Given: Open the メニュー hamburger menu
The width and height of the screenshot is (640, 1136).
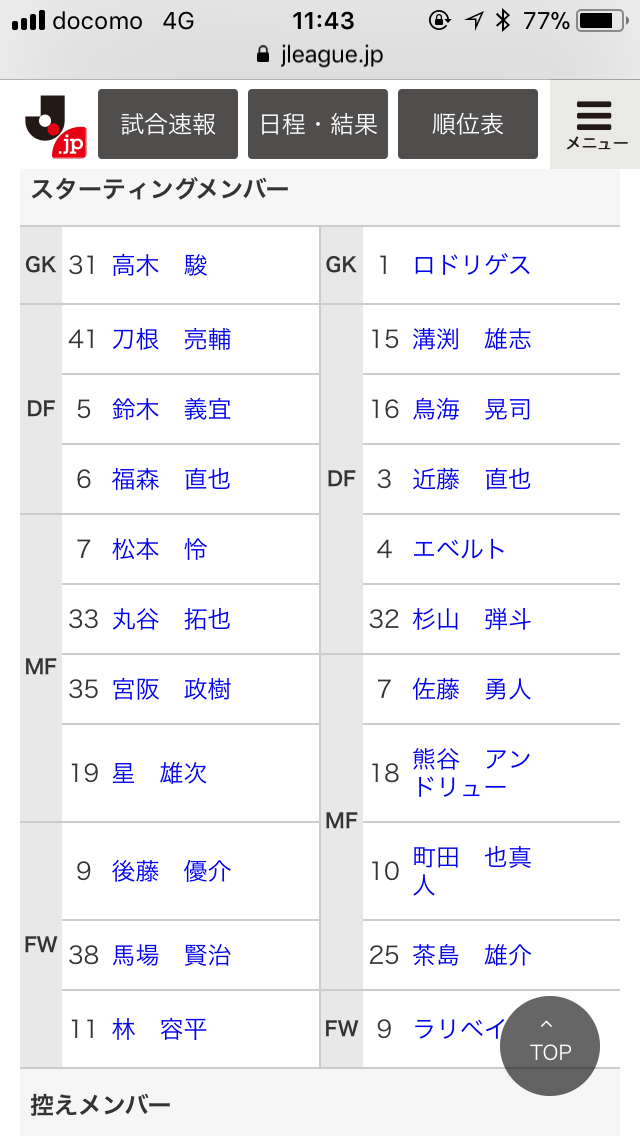Looking at the screenshot, I should point(596,125).
